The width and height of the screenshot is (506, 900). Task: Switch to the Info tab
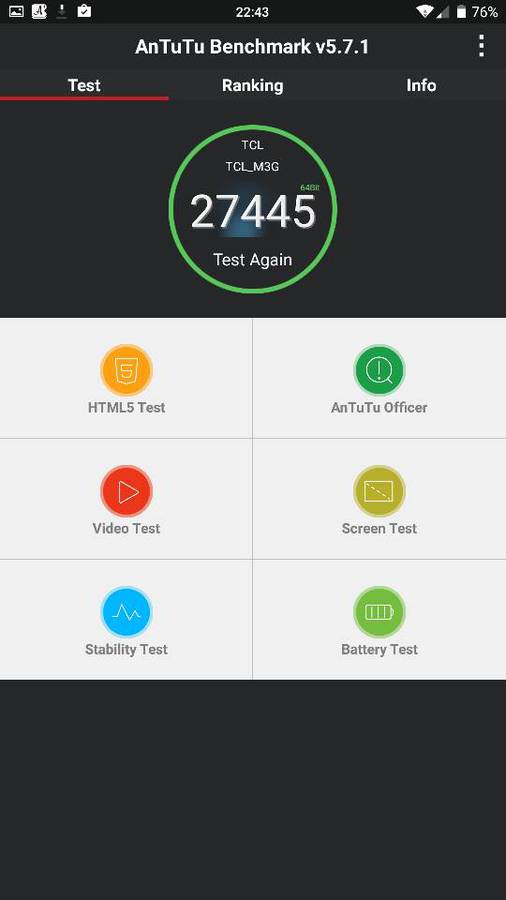point(421,85)
